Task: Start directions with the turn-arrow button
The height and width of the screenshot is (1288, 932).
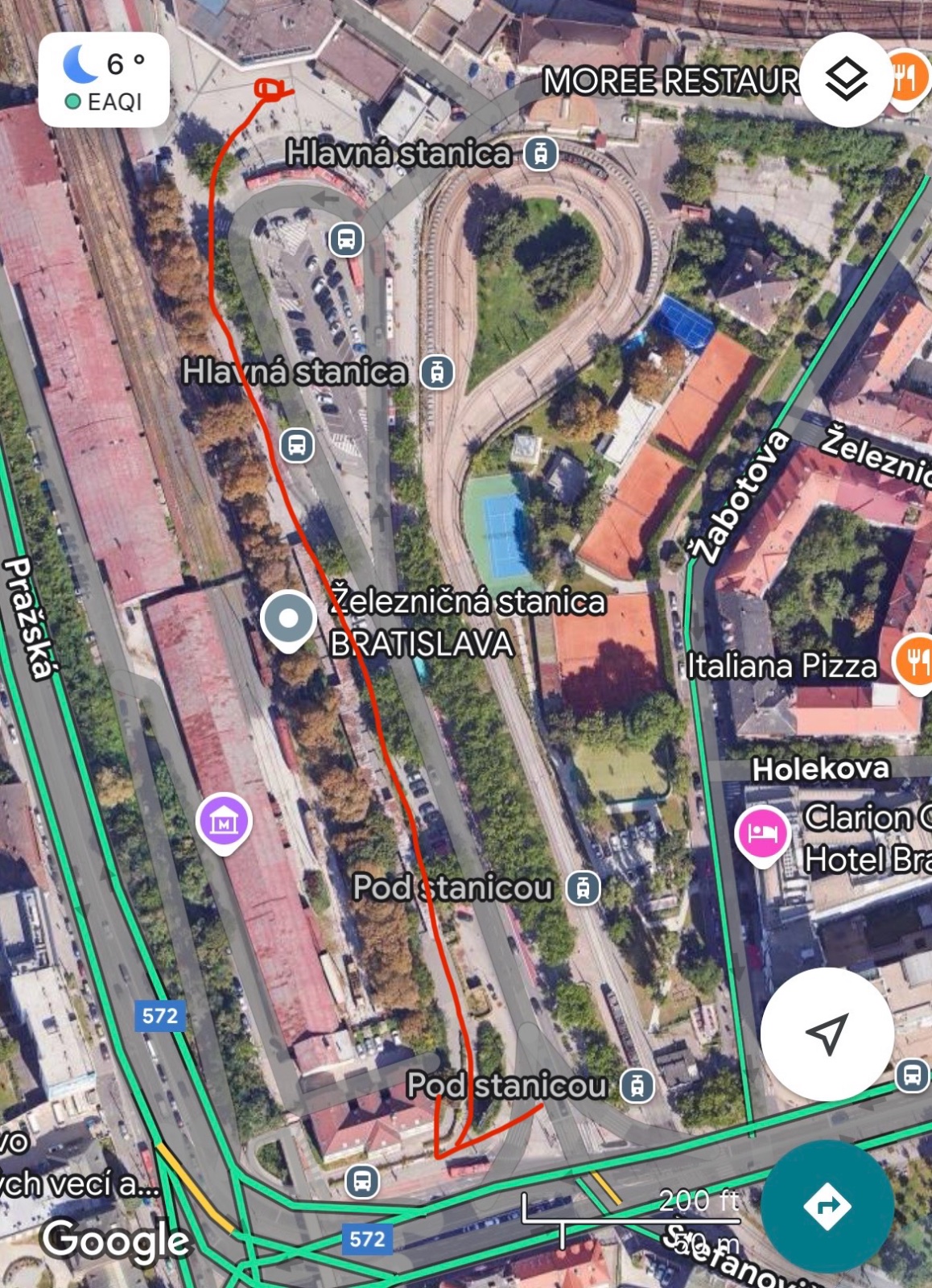Action: pos(827,1205)
